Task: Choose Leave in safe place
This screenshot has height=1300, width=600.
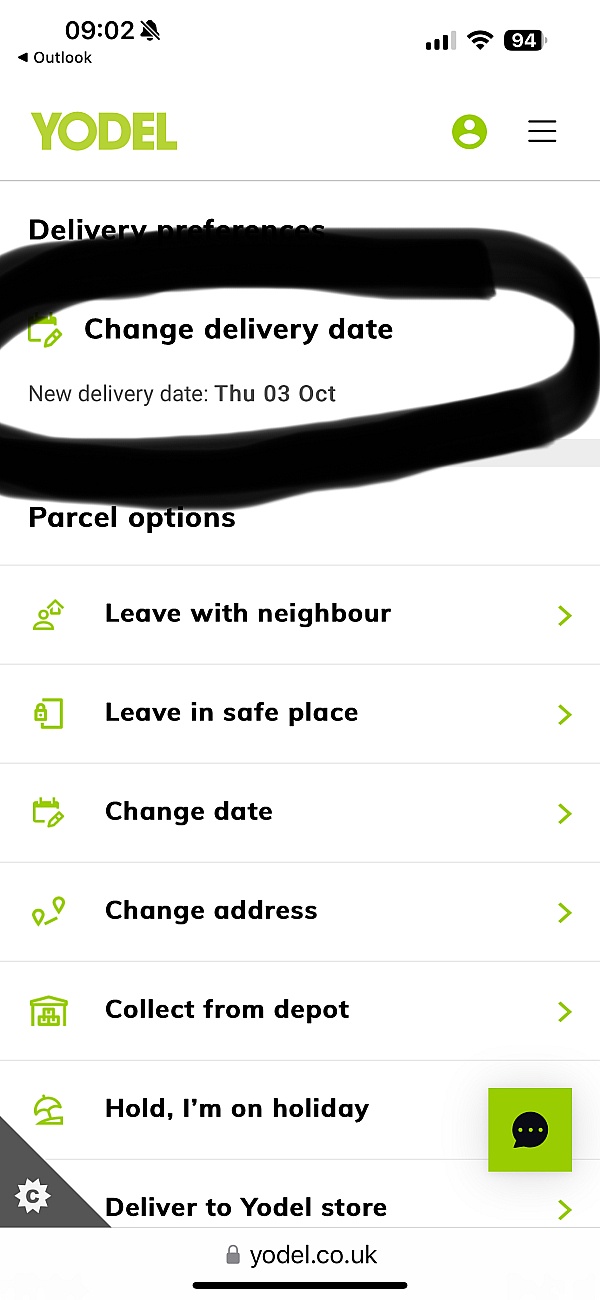Action: pos(300,713)
